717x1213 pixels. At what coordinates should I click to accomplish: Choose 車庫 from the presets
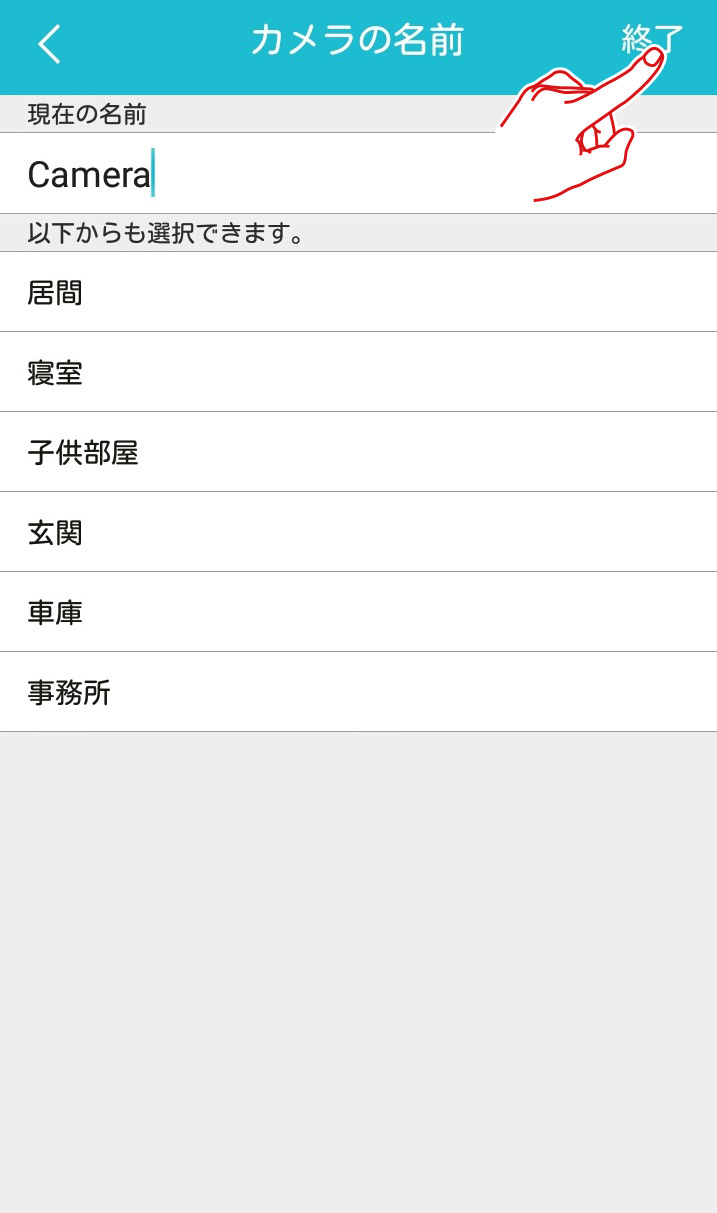358,612
